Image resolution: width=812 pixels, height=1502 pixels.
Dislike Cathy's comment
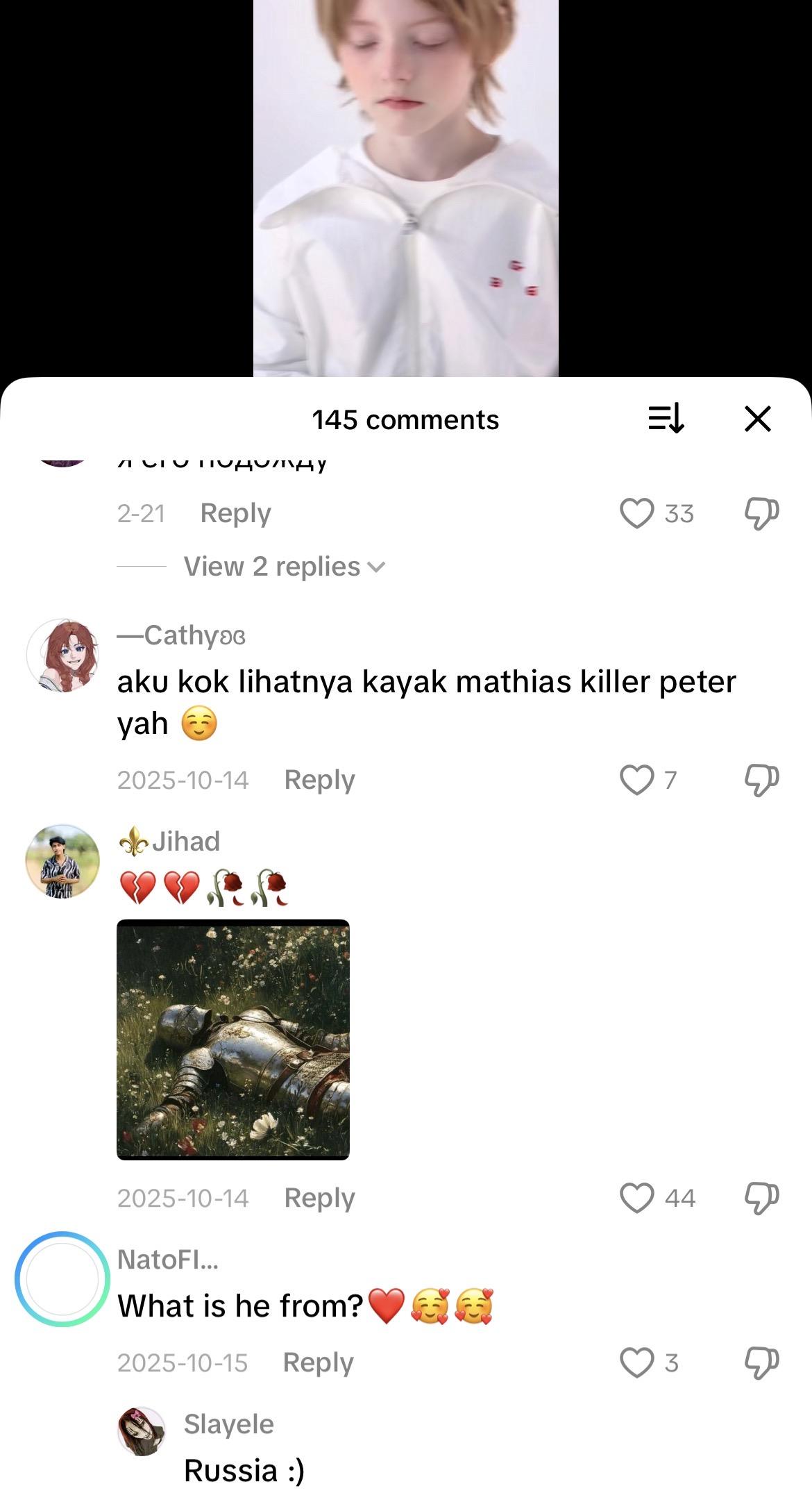[761, 780]
